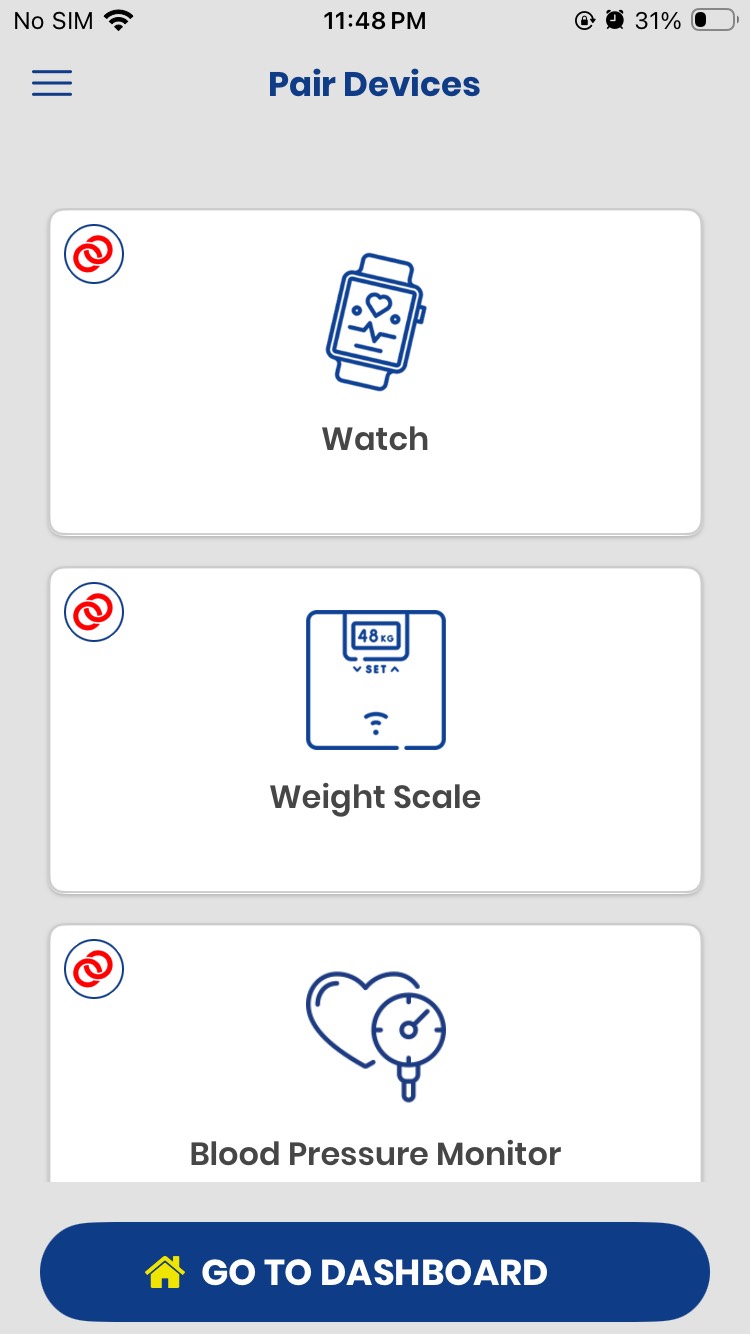Tap the link icon on Weight Scale
Screen dimensions: 750x1334
[94, 612]
